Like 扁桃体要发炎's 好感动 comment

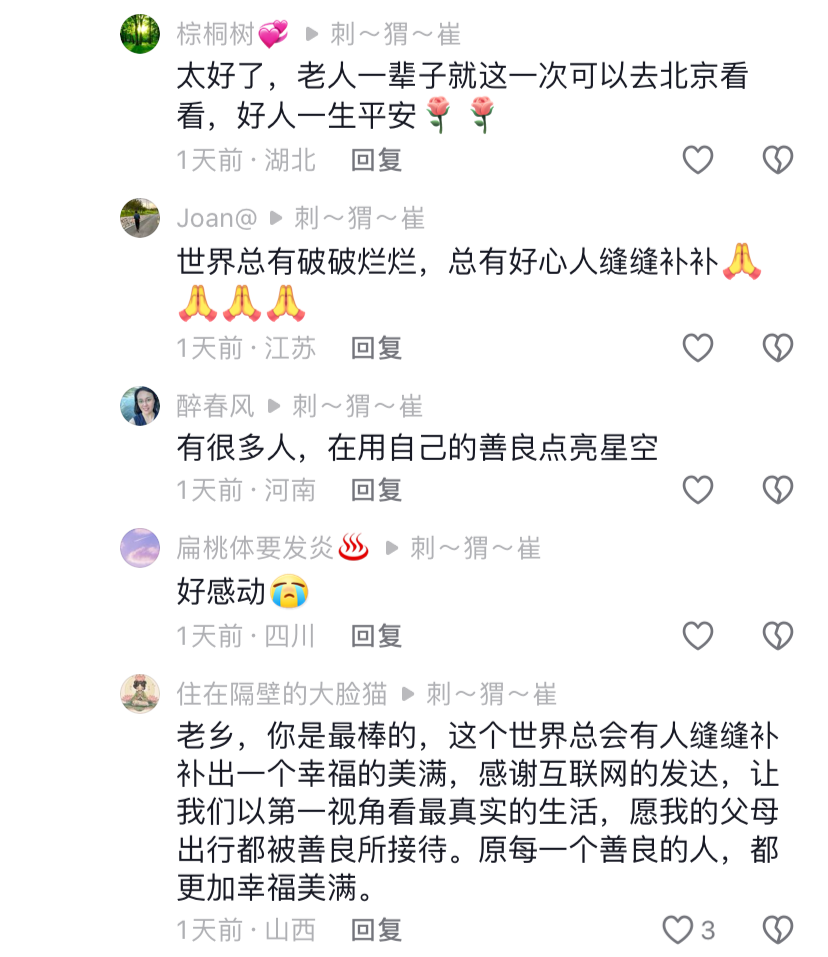pyautogui.click(x=697, y=636)
